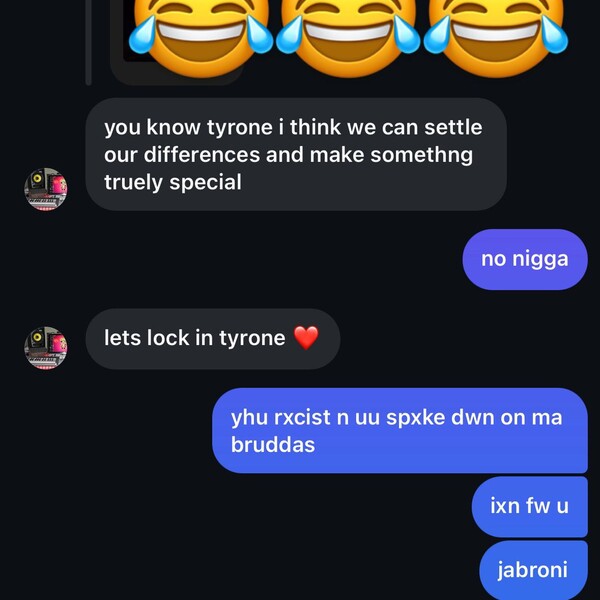
Task: Tap avatar next to 'lets lock in tyrone'
Action: point(46,347)
